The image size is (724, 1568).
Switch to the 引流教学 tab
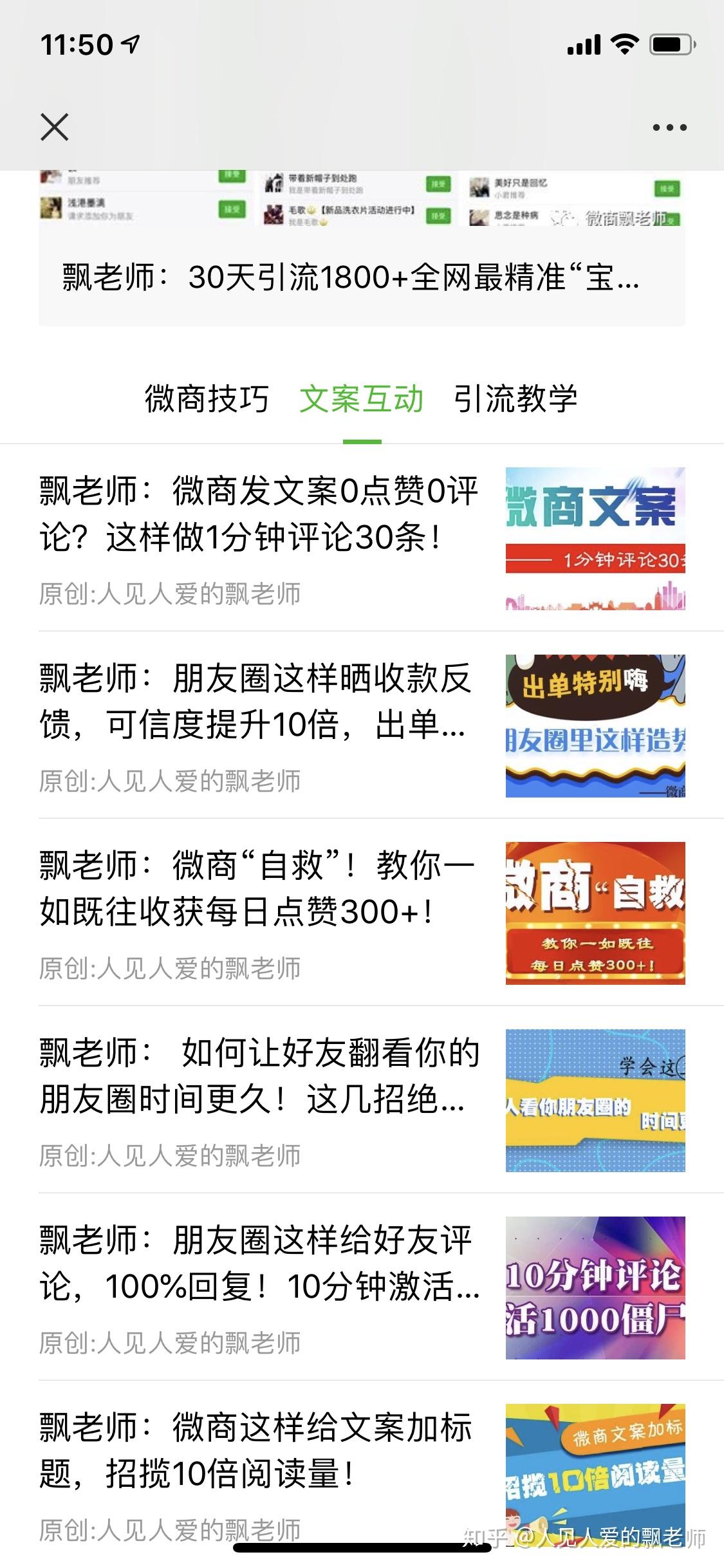point(515,399)
